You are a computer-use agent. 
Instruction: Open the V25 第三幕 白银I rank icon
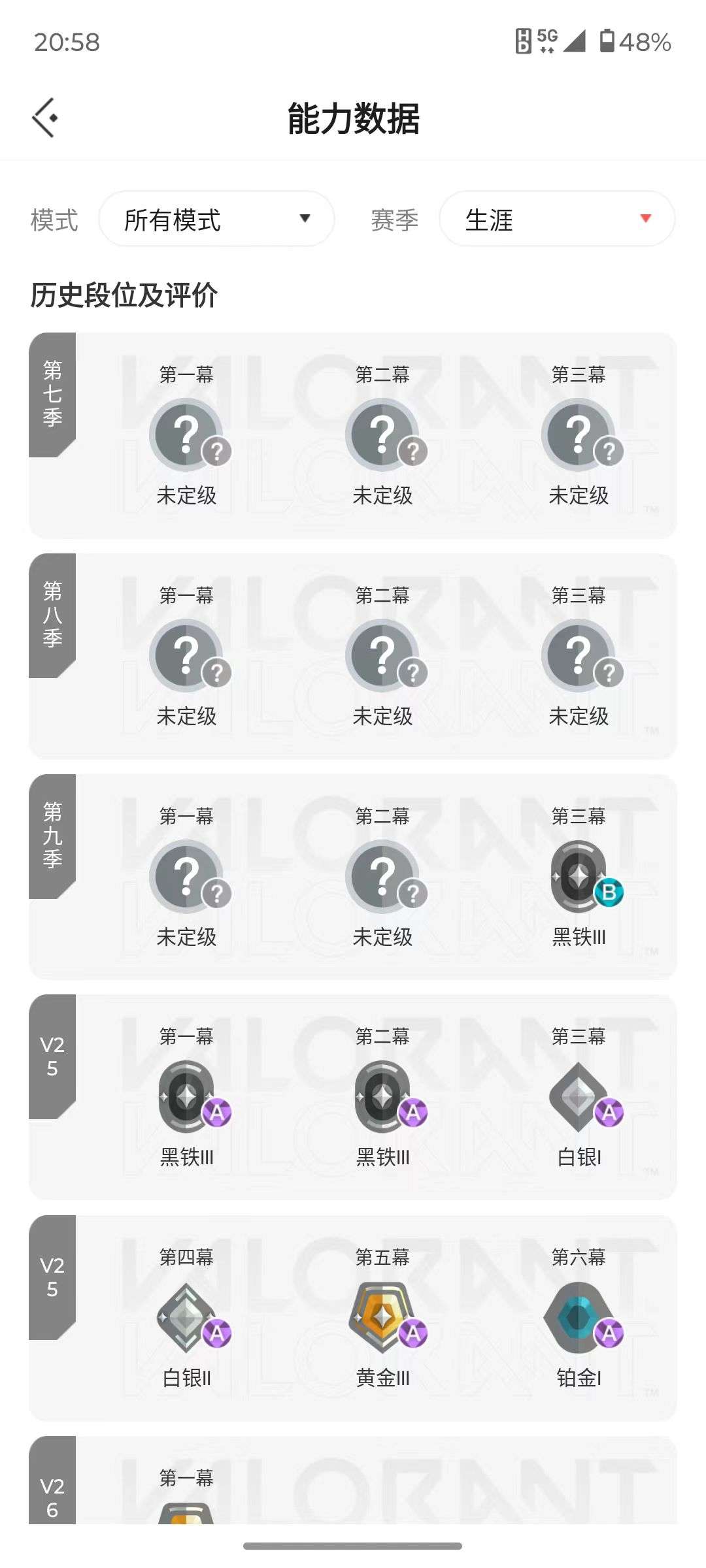click(x=579, y=1098)
